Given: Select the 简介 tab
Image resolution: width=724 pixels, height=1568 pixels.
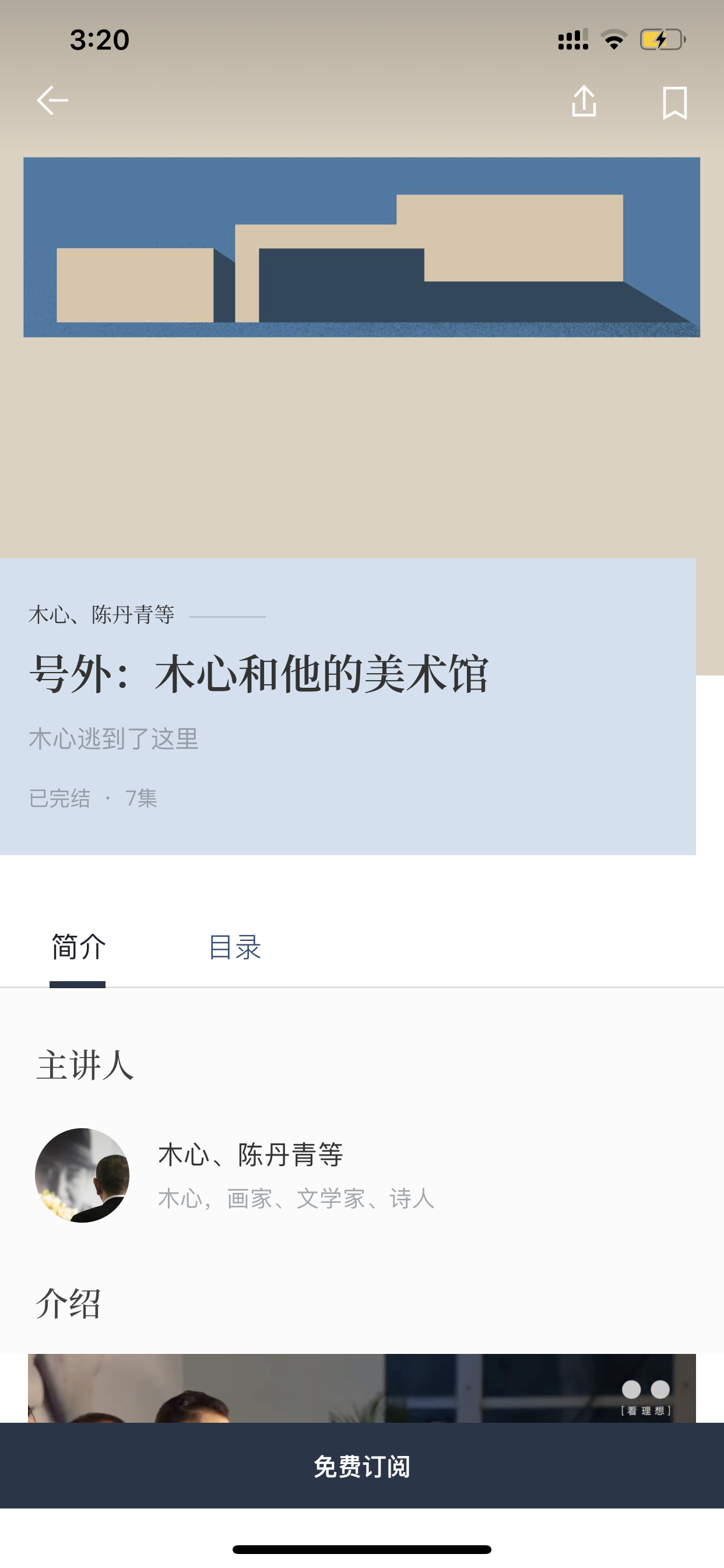Looking at the screenshot, I should tap(78, 947).
